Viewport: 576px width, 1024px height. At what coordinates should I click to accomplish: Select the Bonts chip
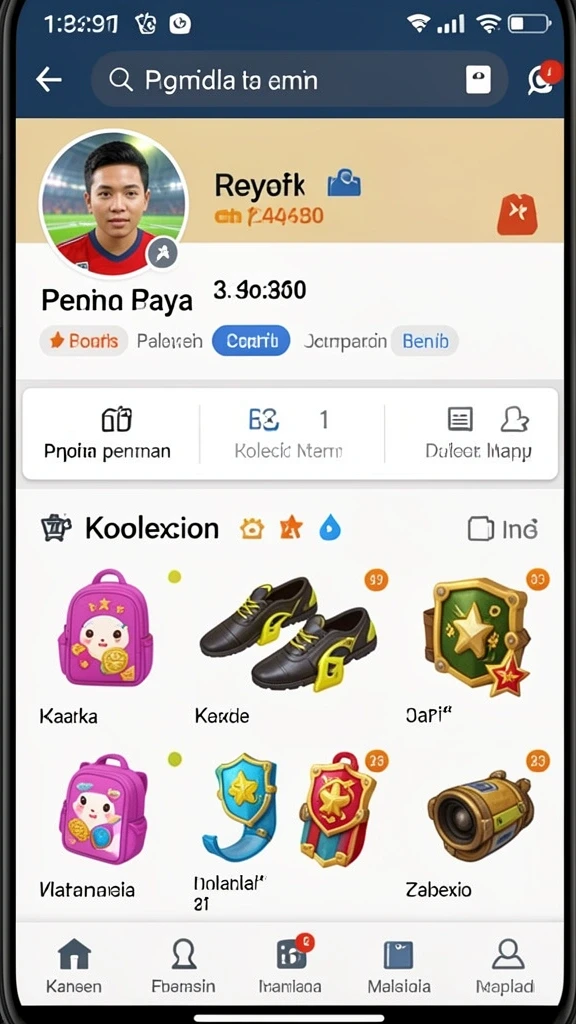84,340
